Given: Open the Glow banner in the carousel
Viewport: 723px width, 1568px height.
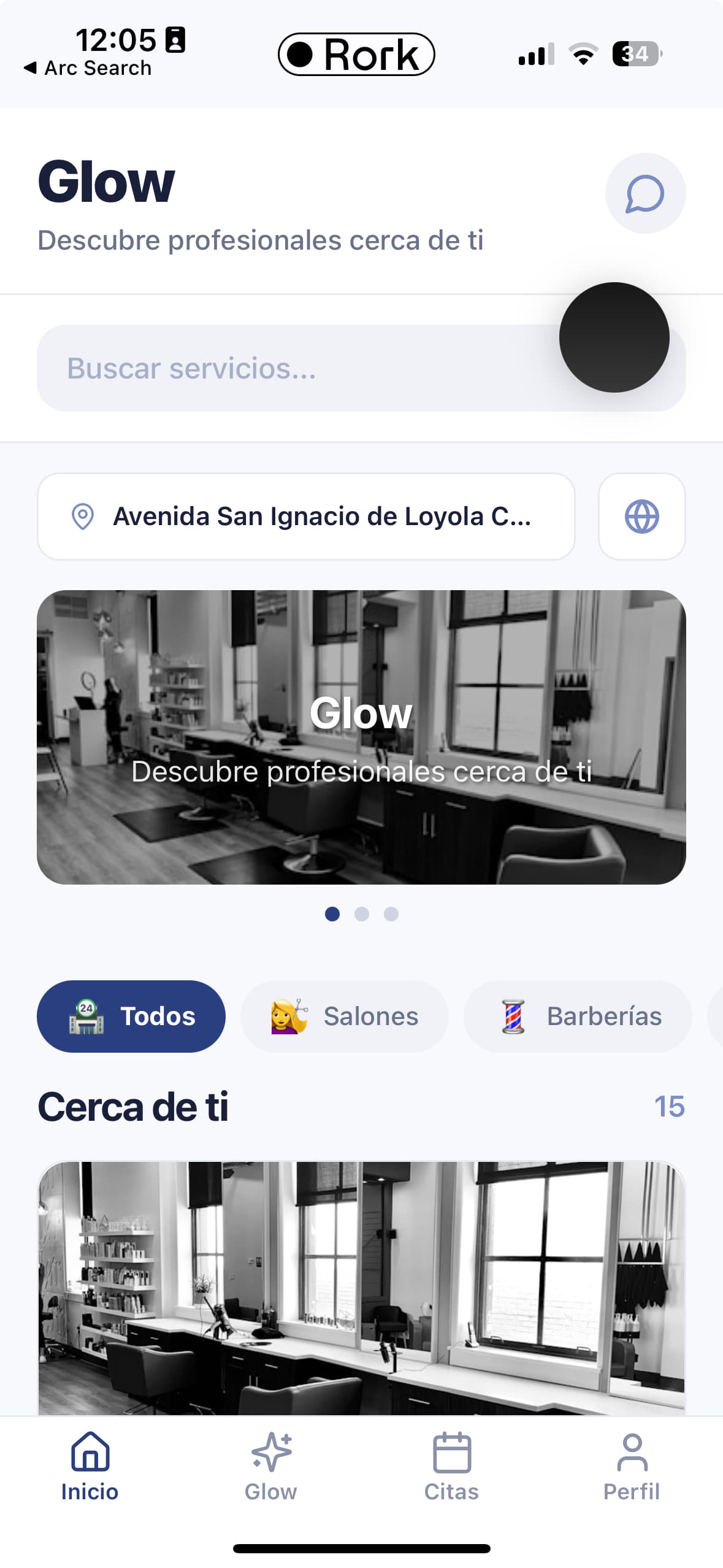Looking at the screenshot, I should (x=361, y=737).
